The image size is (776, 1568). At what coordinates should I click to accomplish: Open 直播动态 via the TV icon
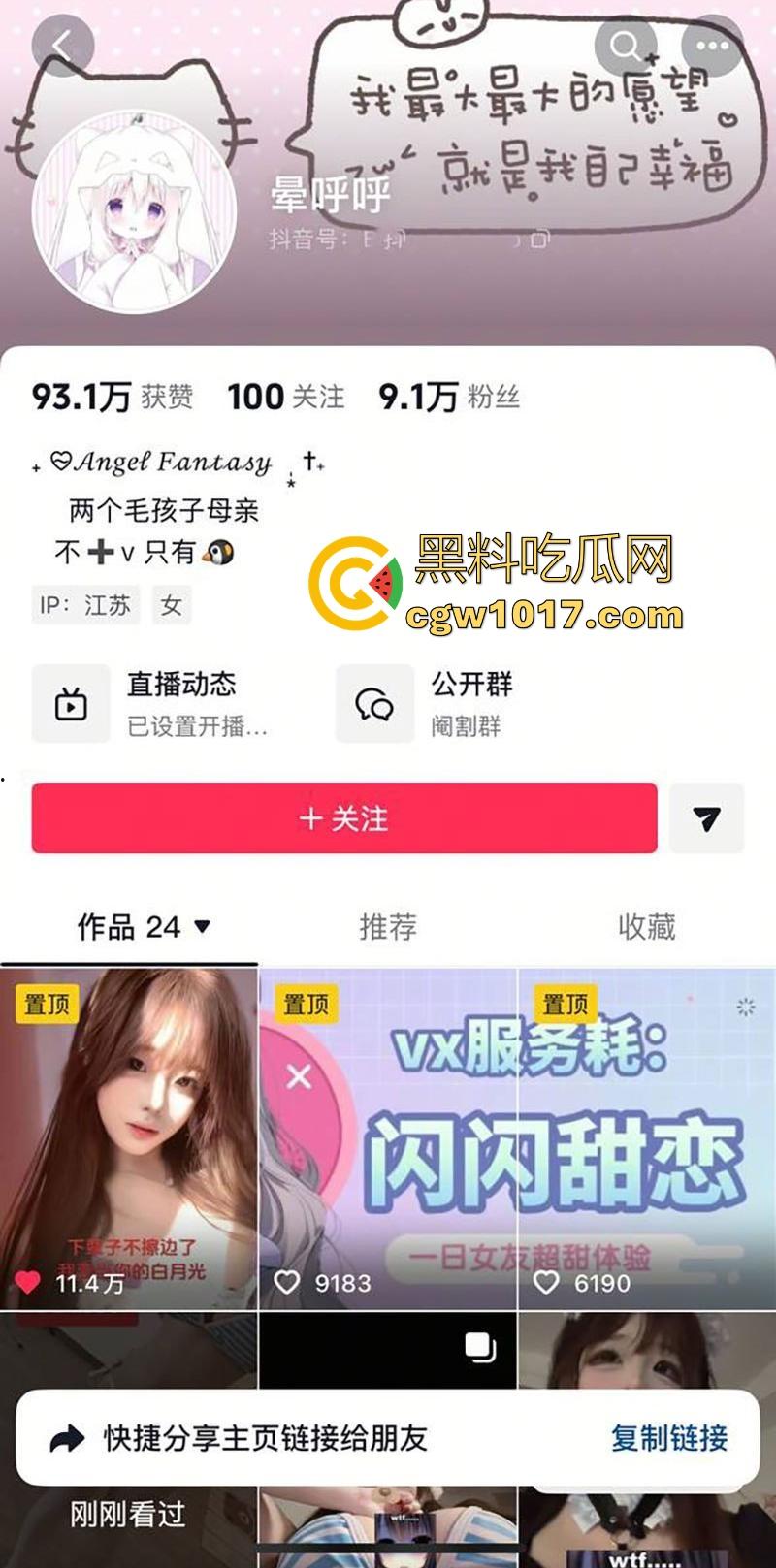[x=70, y=703]
